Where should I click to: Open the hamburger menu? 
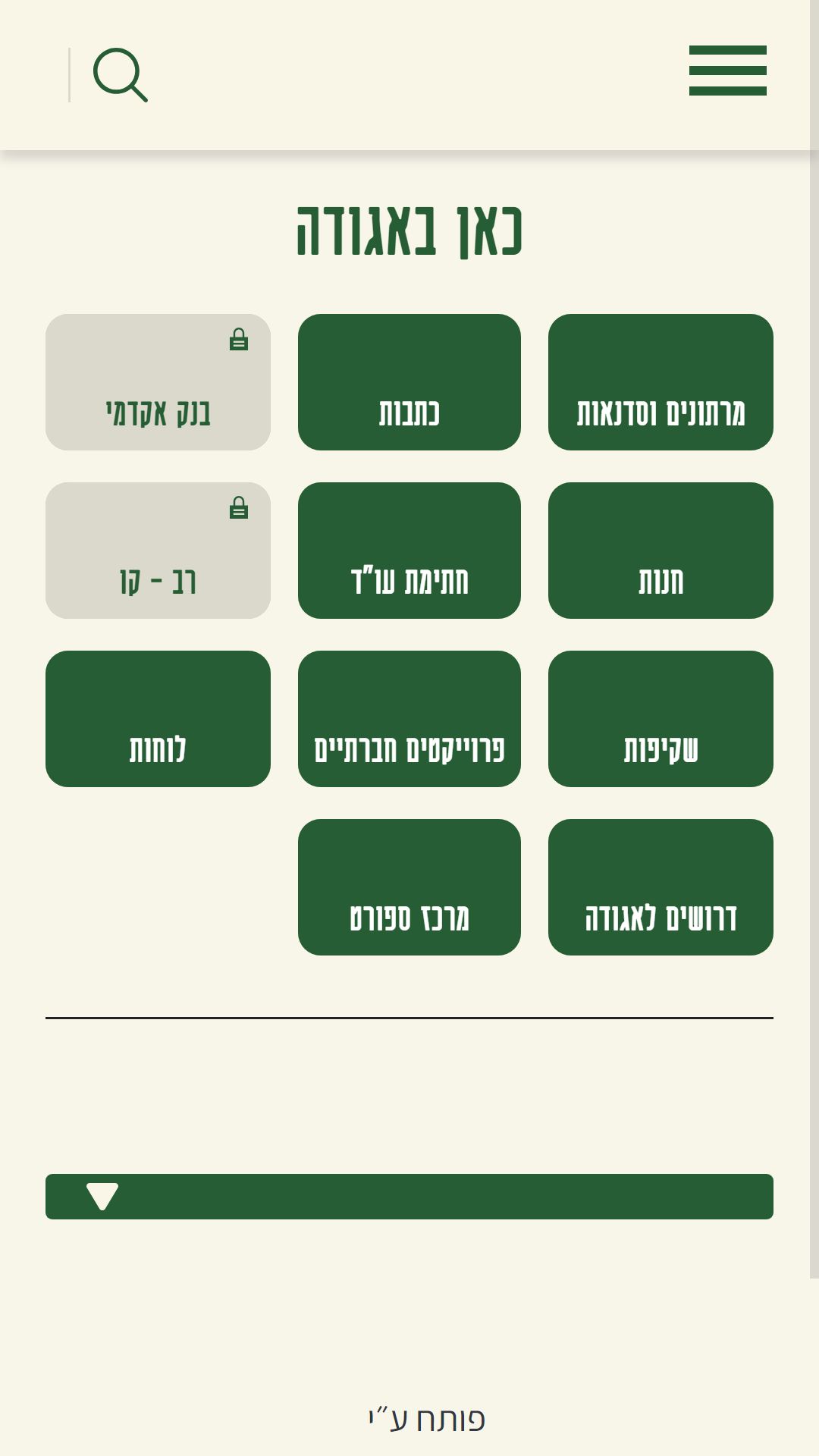[x=727, y=71]
